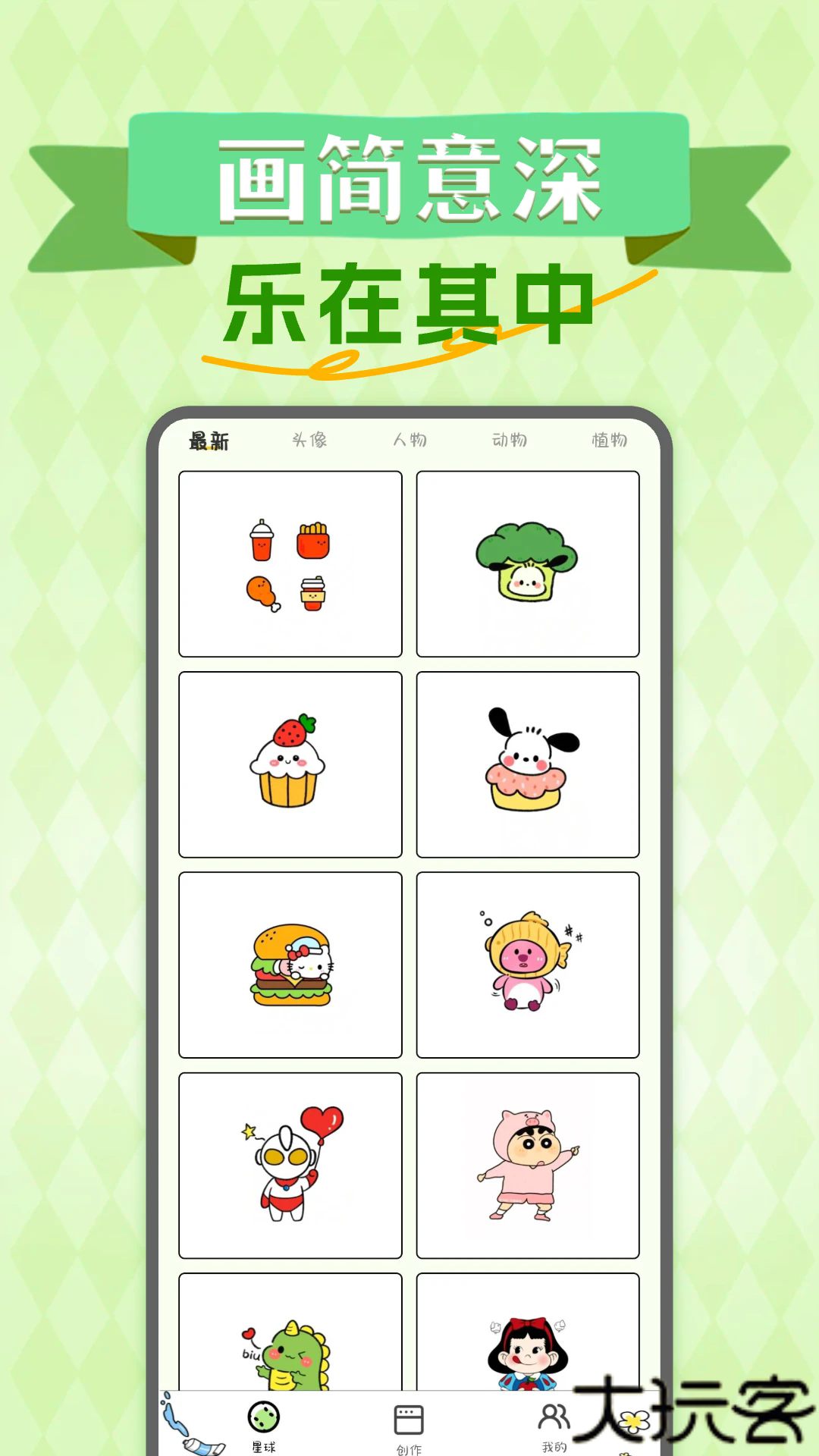Select the broccoli character drawing thumbnail

[x=529, y=561]
